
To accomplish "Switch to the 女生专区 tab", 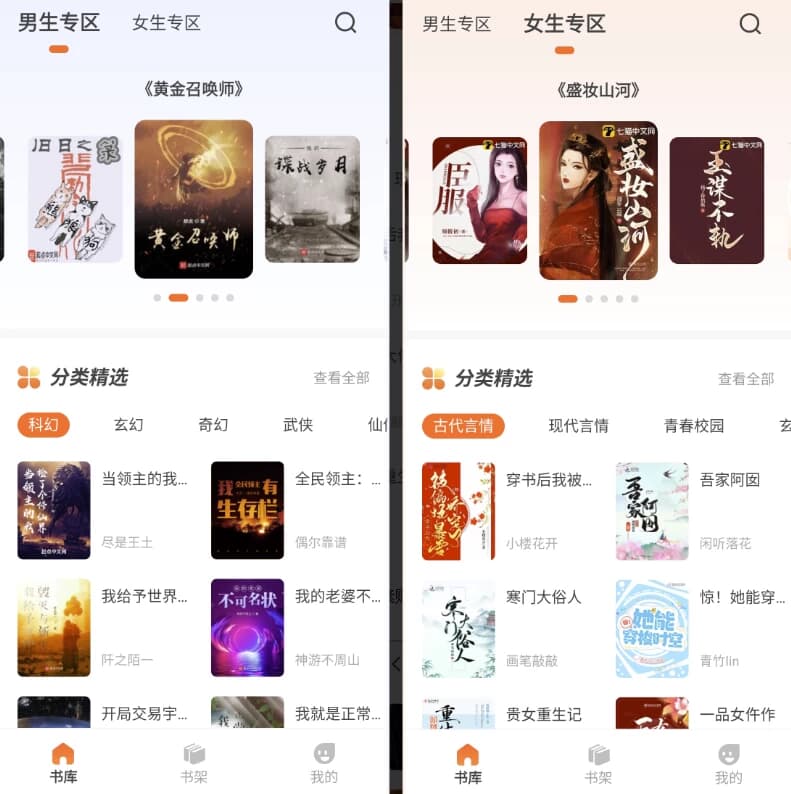I will click(x=565, y=24).
